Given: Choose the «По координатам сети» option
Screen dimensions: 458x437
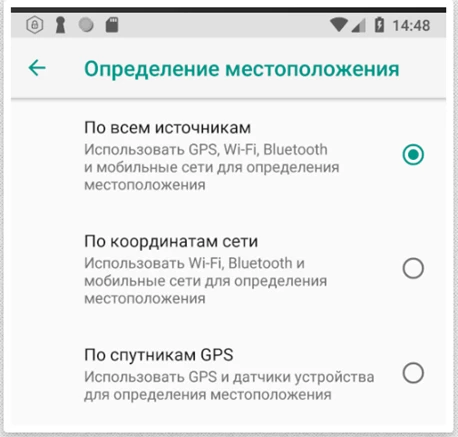Looking at the screenshot, I should point(228,269).
